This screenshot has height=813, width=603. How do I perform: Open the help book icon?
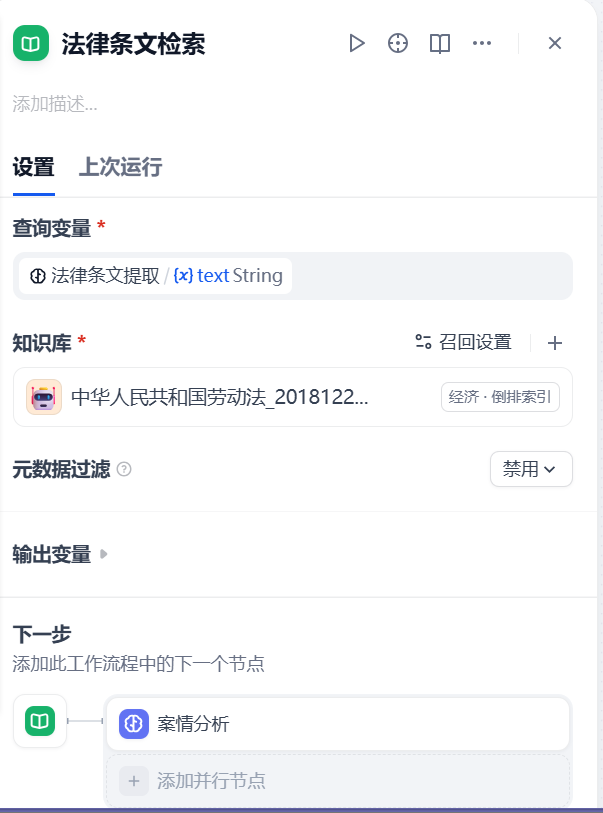(x=440, y=44)
